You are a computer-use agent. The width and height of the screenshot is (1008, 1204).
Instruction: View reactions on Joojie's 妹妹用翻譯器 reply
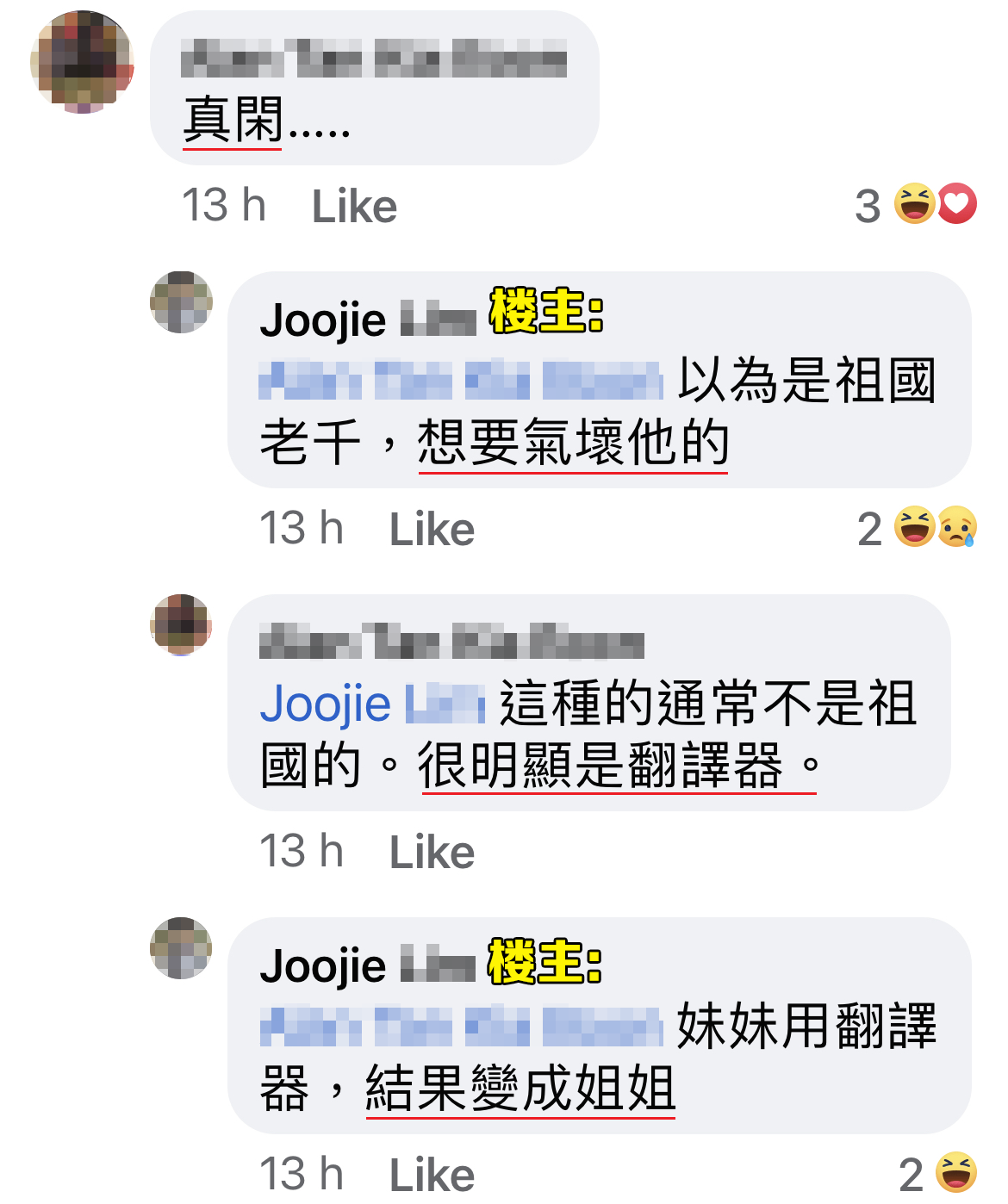tap(939, 1173)
